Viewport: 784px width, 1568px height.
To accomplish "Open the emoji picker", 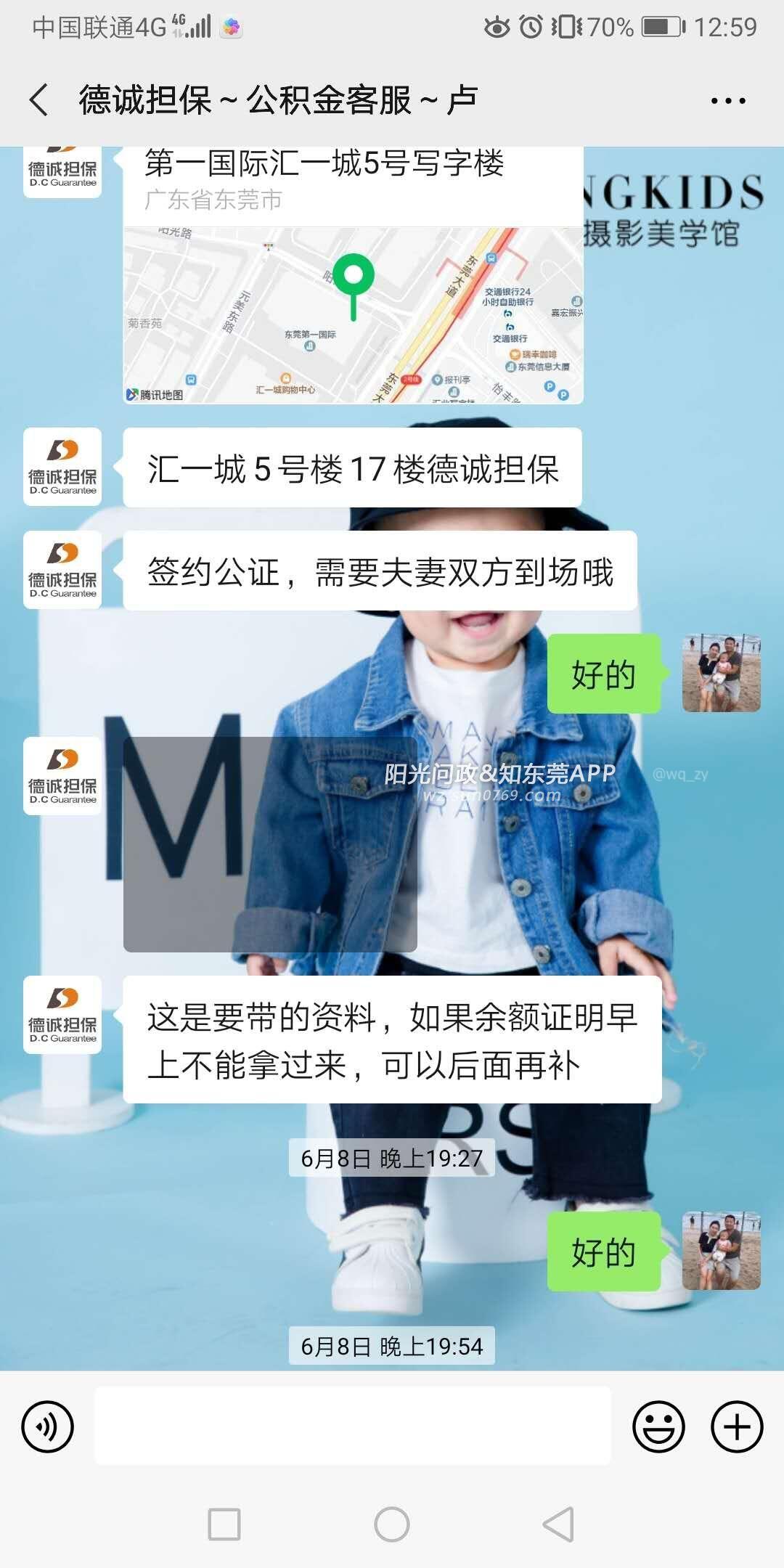I will click(658, 1426).
